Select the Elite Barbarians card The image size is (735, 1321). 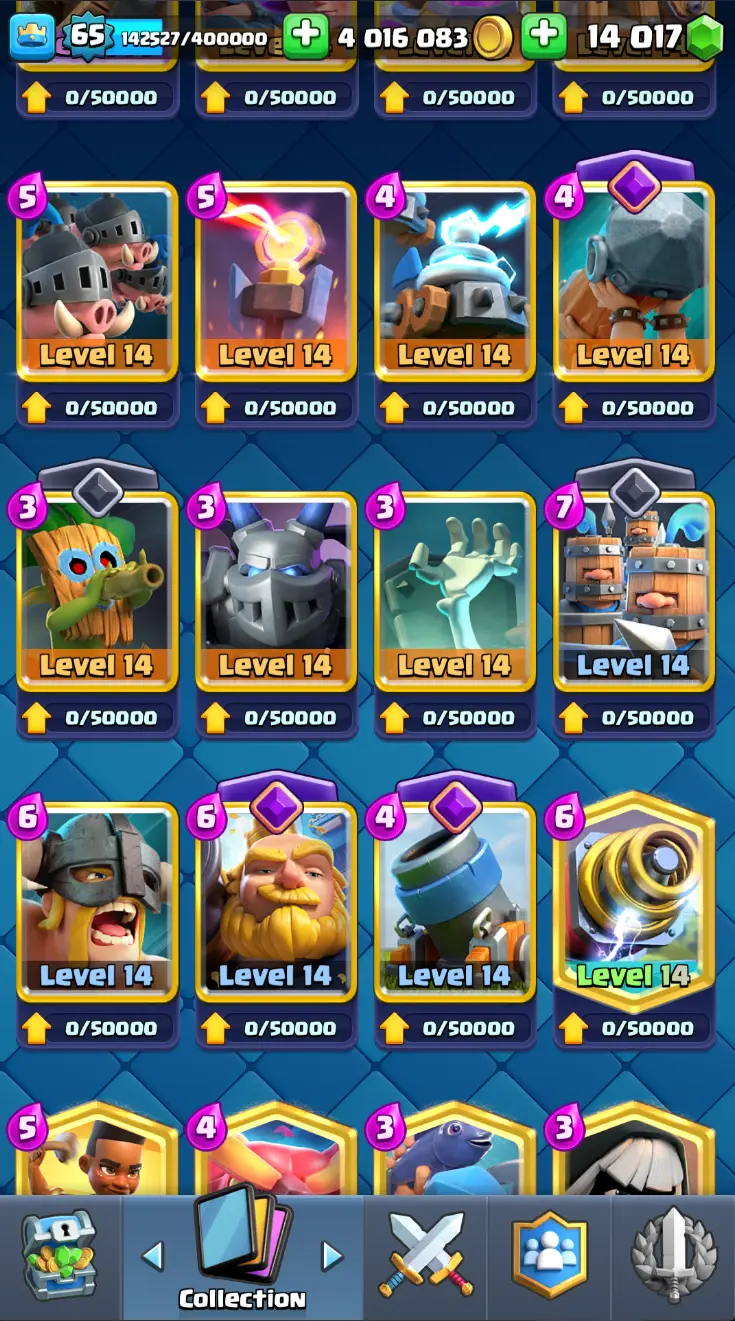click(97, 905)
